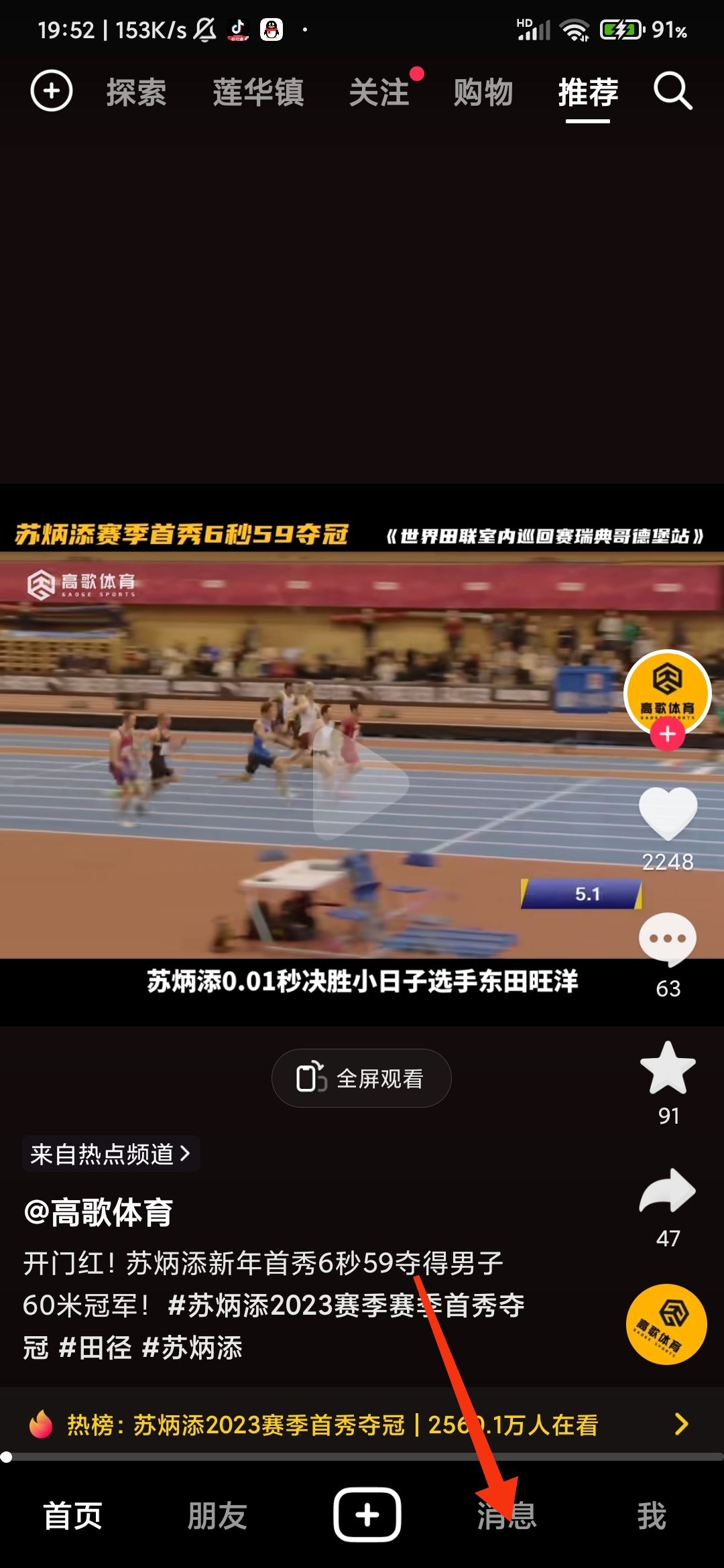The image size is (724, 1568).
Task: Open 来自热点频道 link
Action: tap(111, 1154)
